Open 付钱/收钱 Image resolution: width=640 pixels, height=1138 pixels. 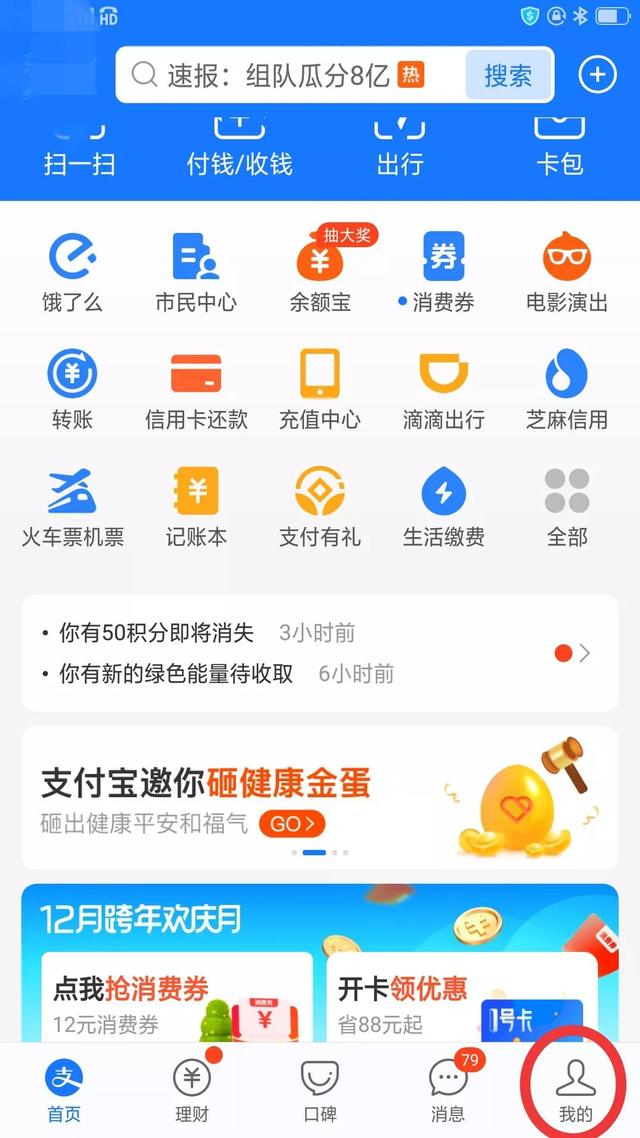[x=239, y=150]
